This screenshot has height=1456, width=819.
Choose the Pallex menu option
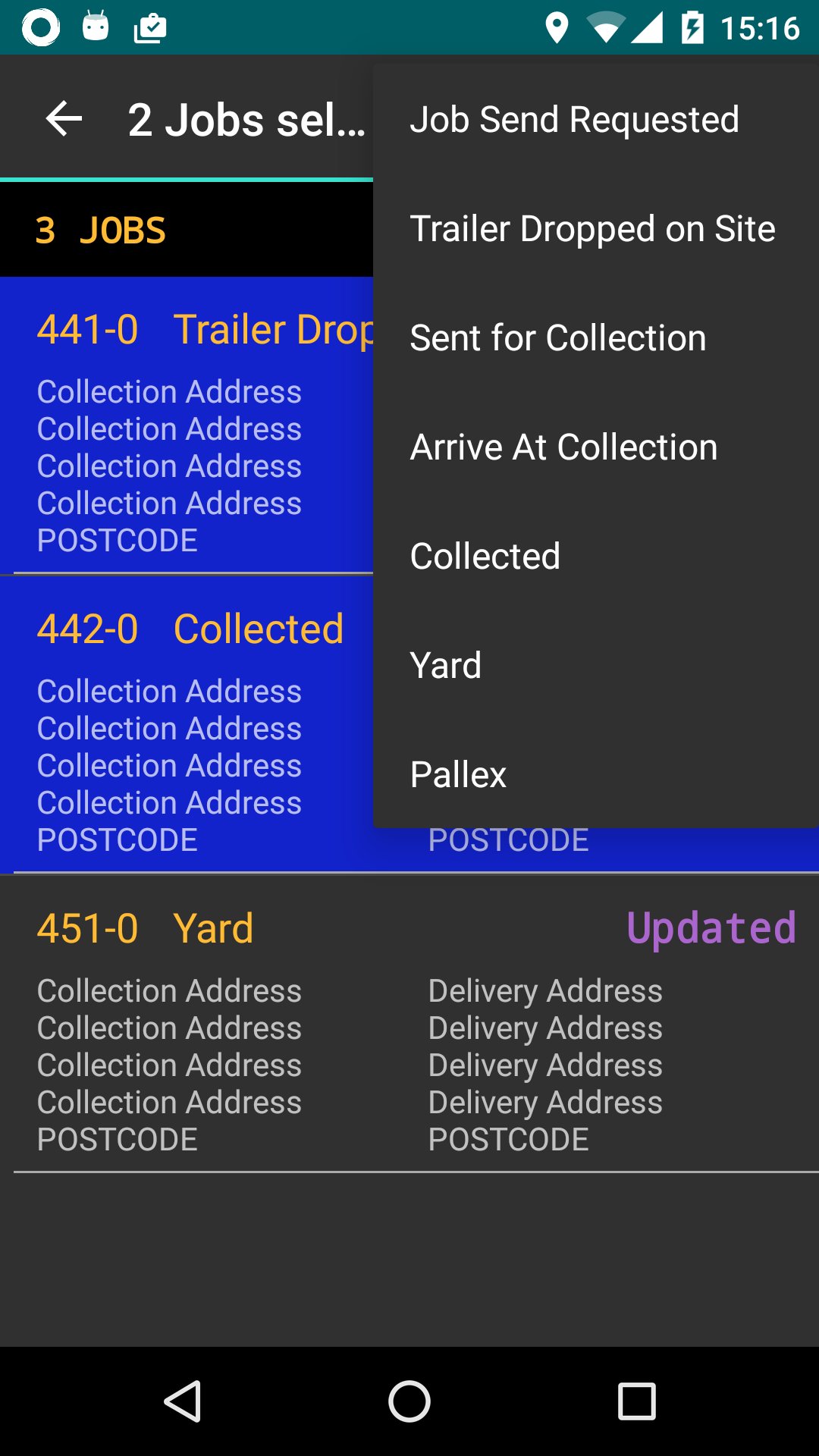click(x=458, y=775)
